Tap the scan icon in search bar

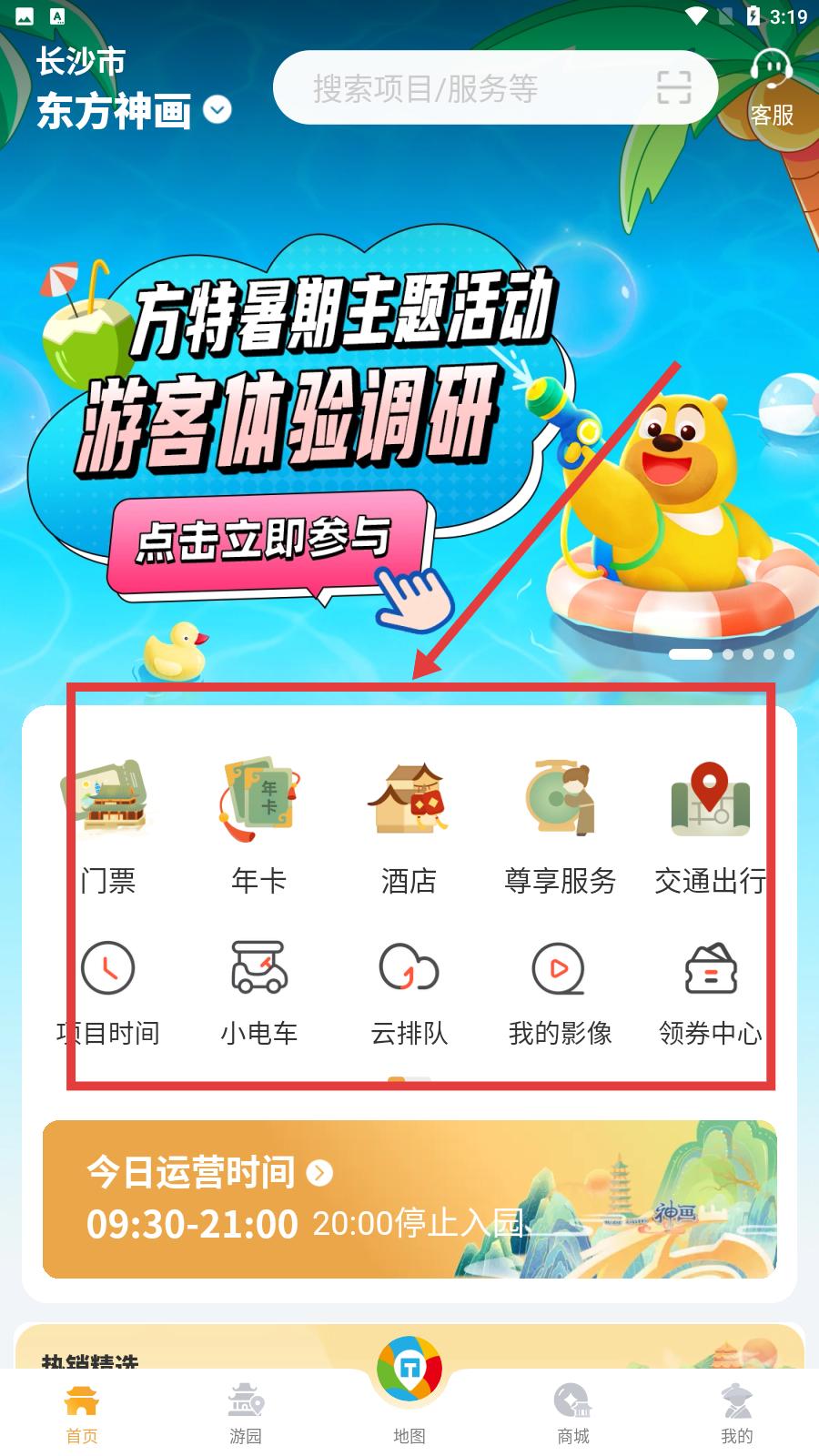673,87
